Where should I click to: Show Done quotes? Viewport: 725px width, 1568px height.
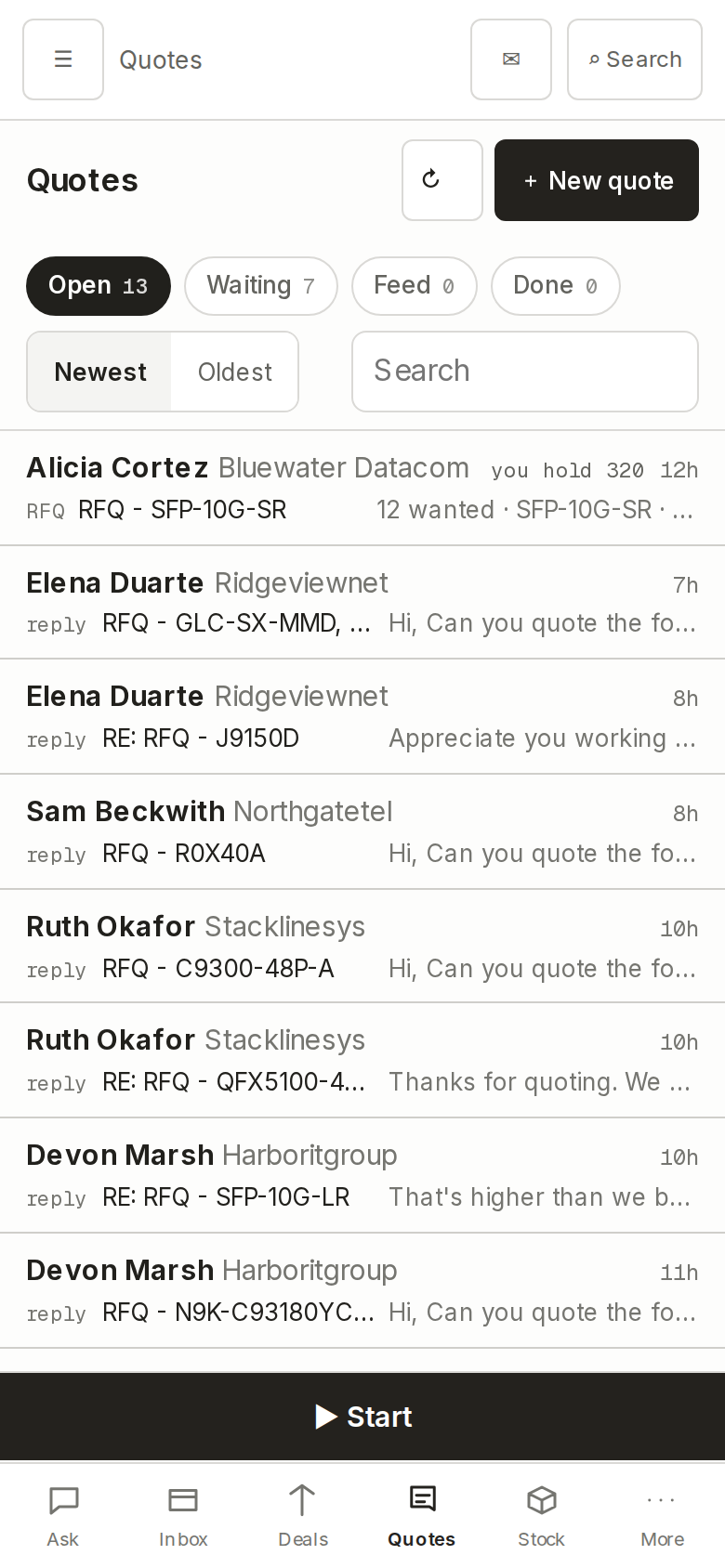tap(556, 286)
